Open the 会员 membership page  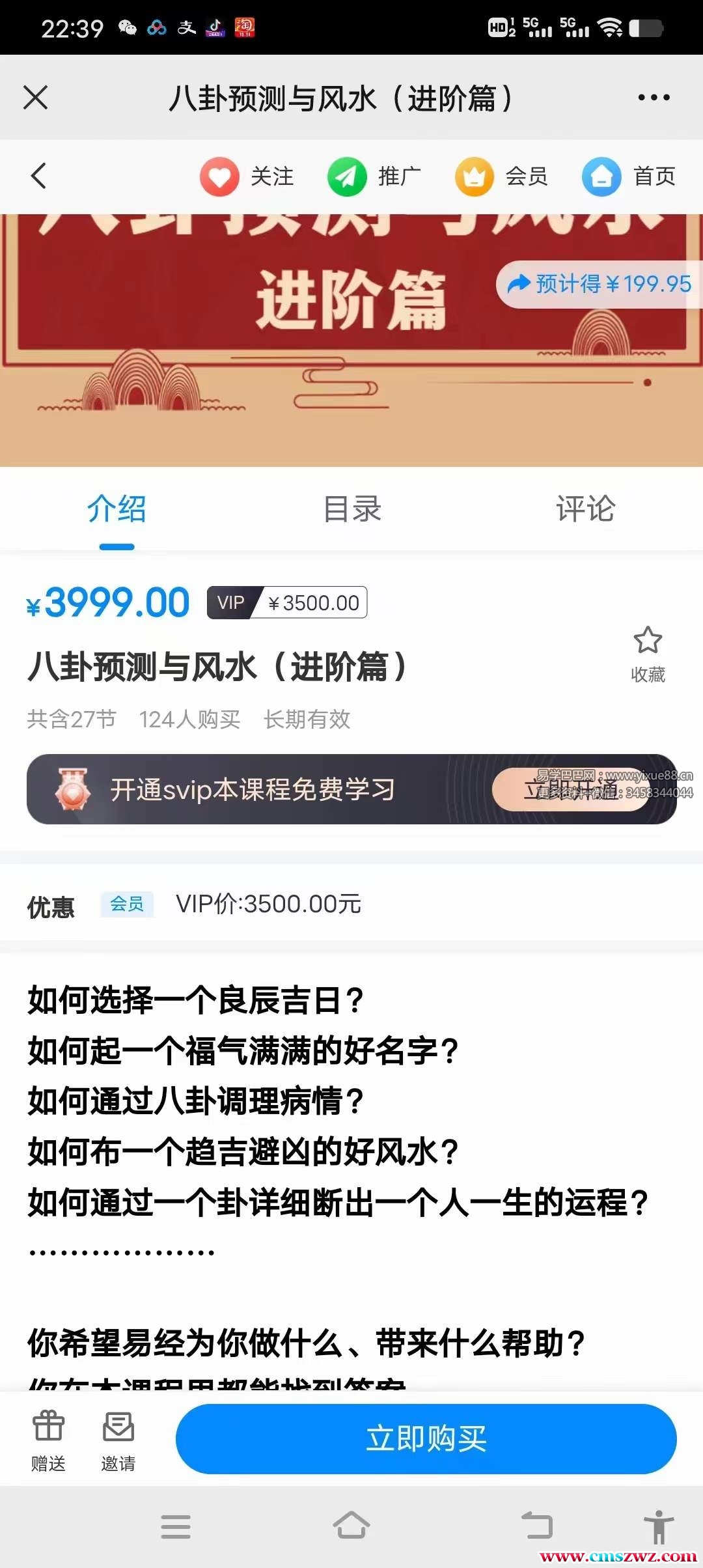501,176
